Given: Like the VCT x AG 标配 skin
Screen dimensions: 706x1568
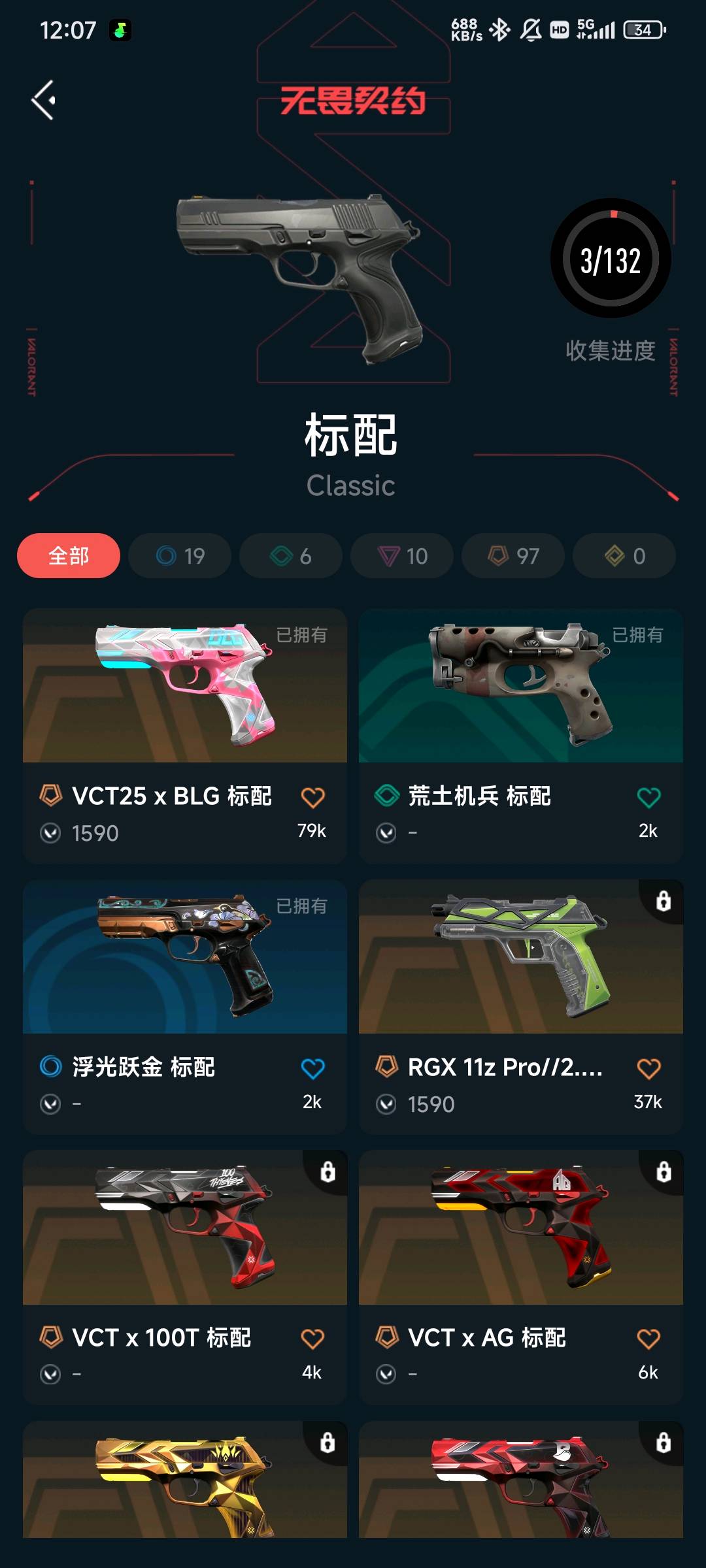Looking at the screenshot, I should (x=648, y=1339).
